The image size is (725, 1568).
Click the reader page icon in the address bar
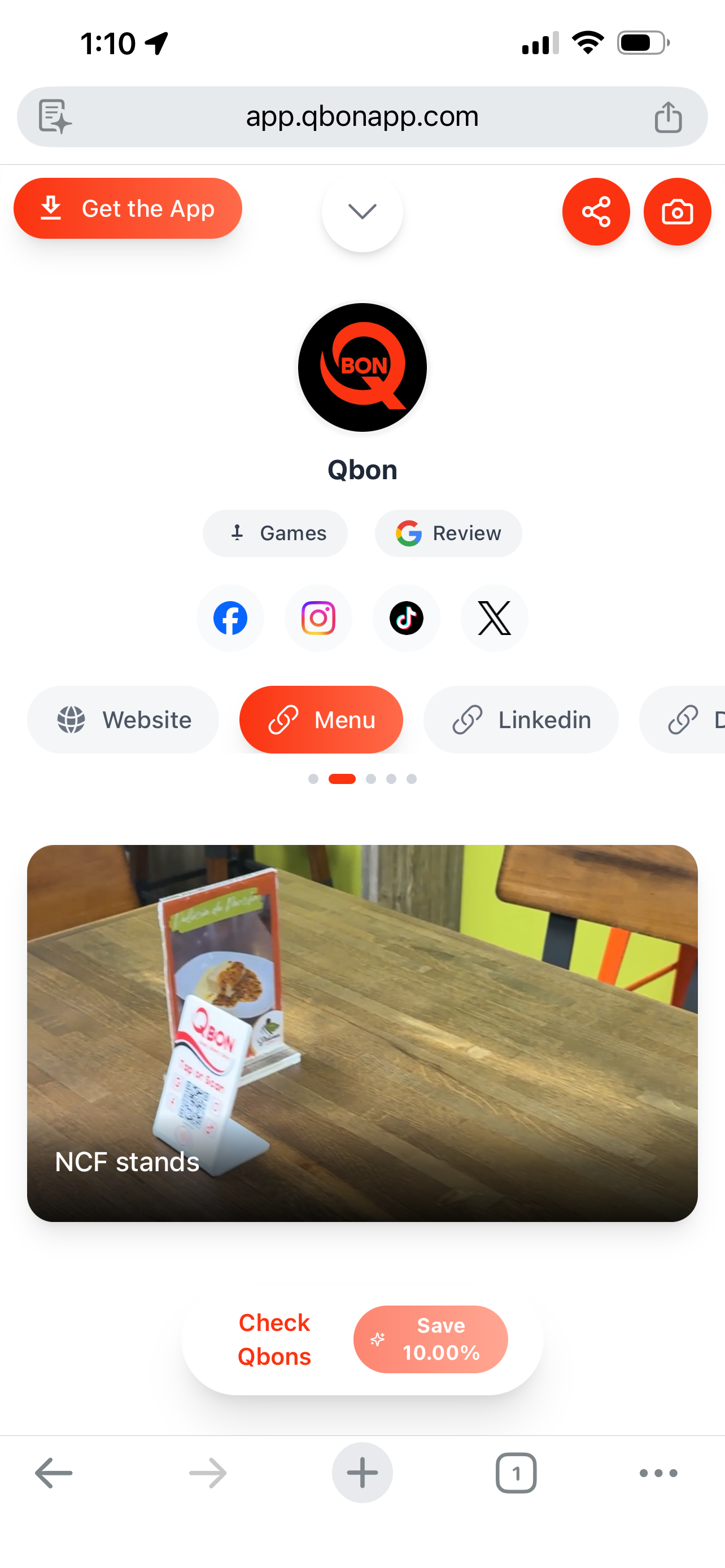(x=54, y=116)
